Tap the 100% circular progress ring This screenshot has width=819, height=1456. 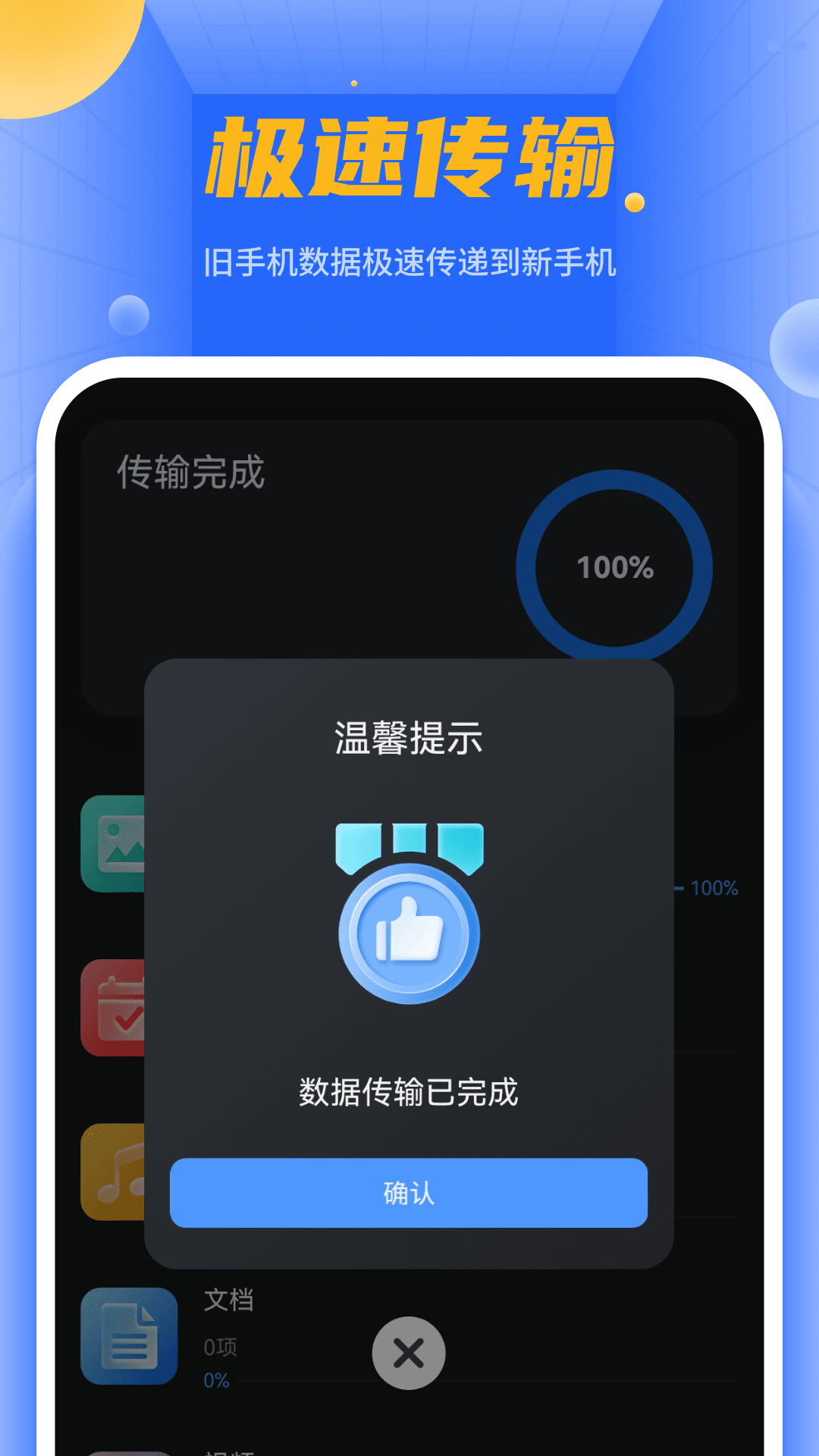point(616,569)
